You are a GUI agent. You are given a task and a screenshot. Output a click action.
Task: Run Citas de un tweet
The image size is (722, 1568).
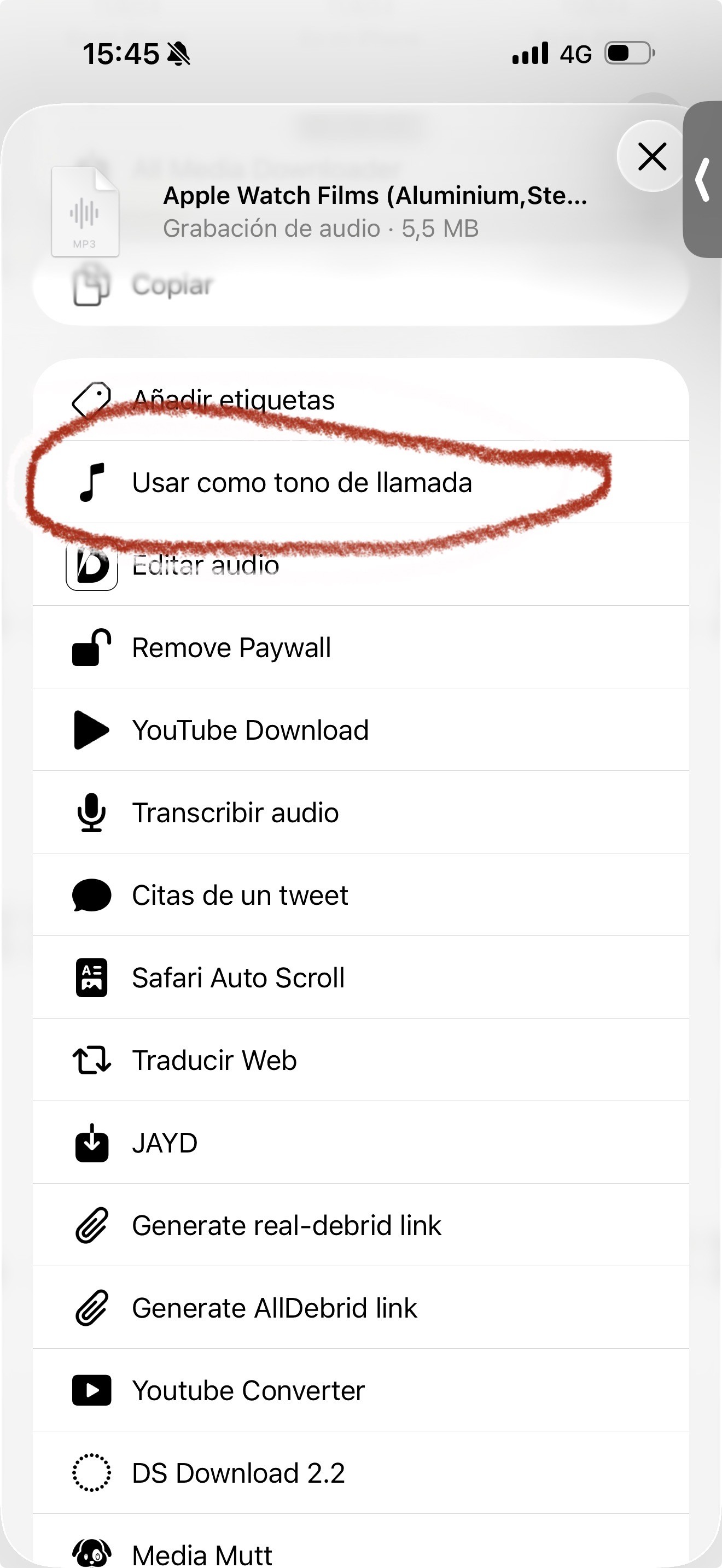[361, 895]
